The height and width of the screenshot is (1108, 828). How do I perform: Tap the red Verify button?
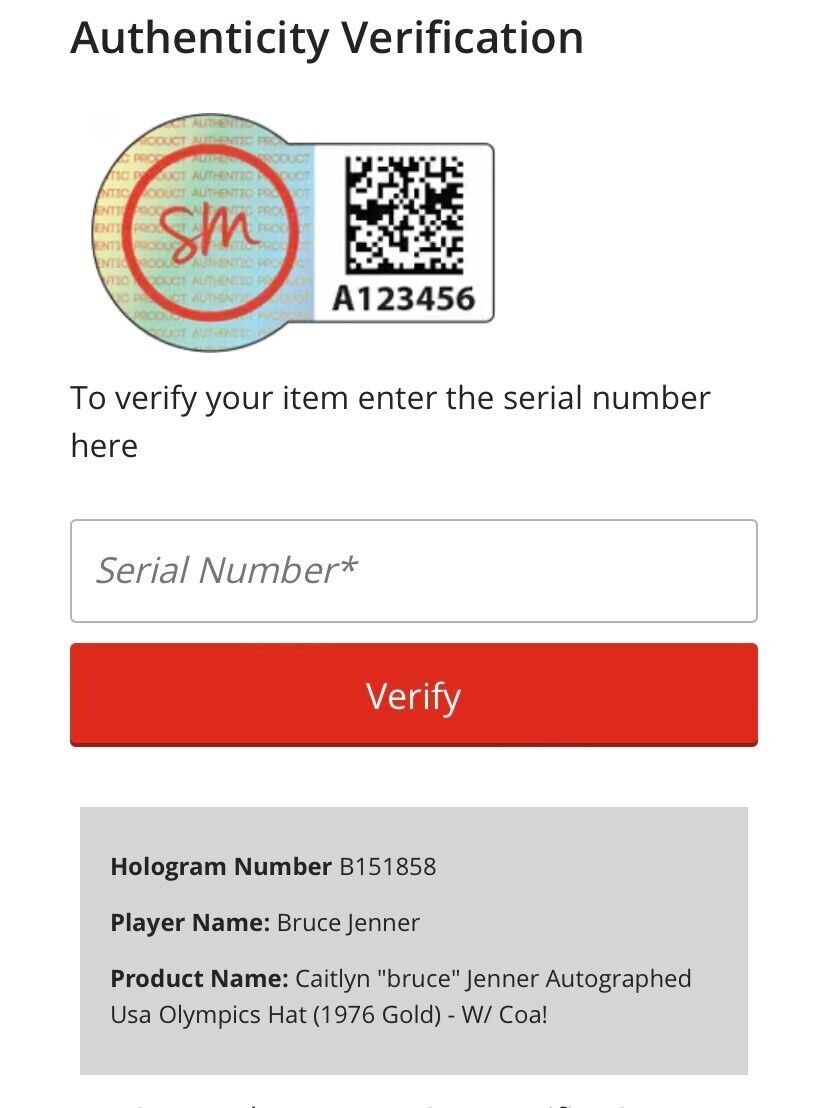(x=413, y=695)
